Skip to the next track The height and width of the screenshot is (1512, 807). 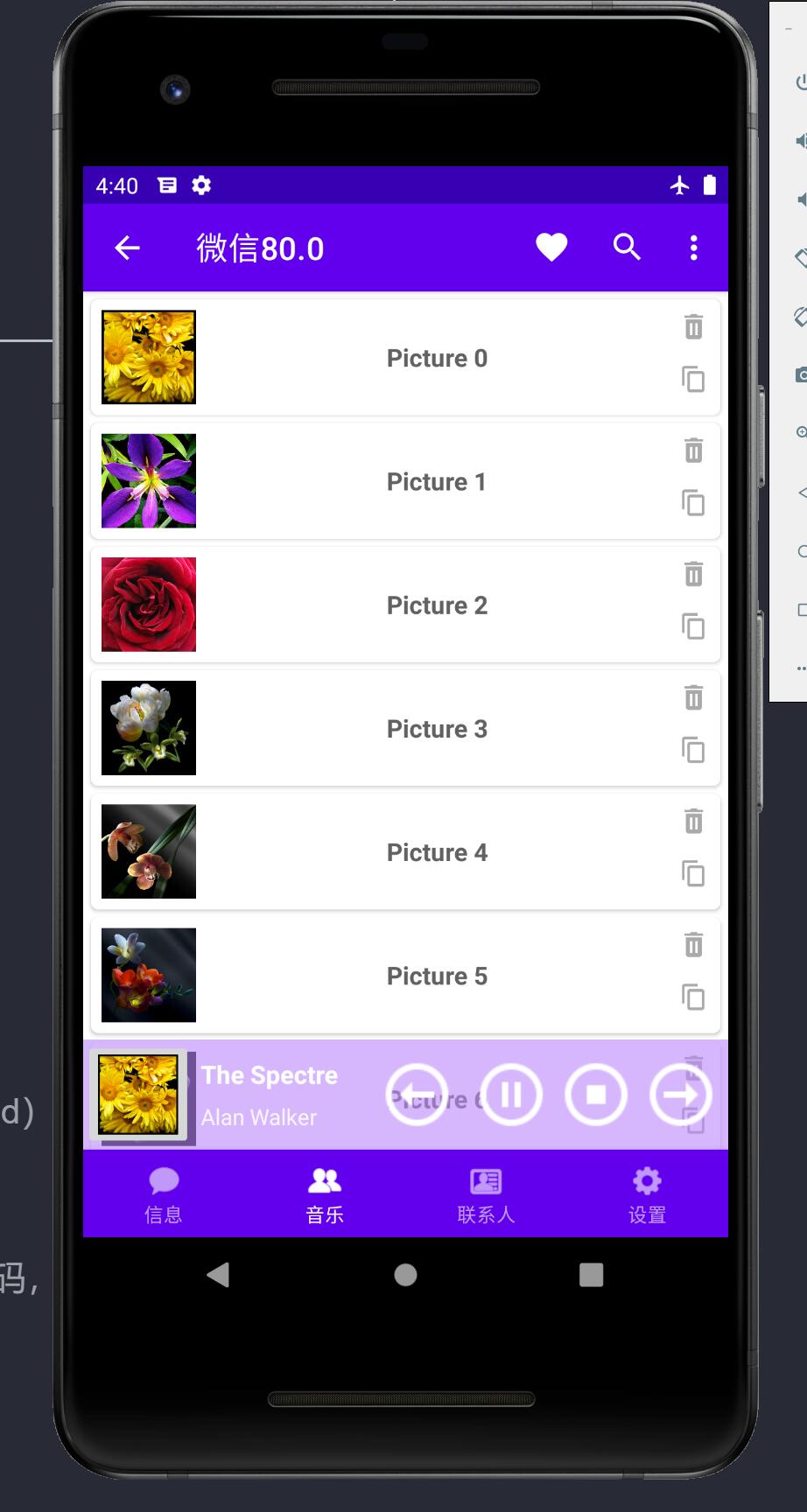click(680, 1095)
